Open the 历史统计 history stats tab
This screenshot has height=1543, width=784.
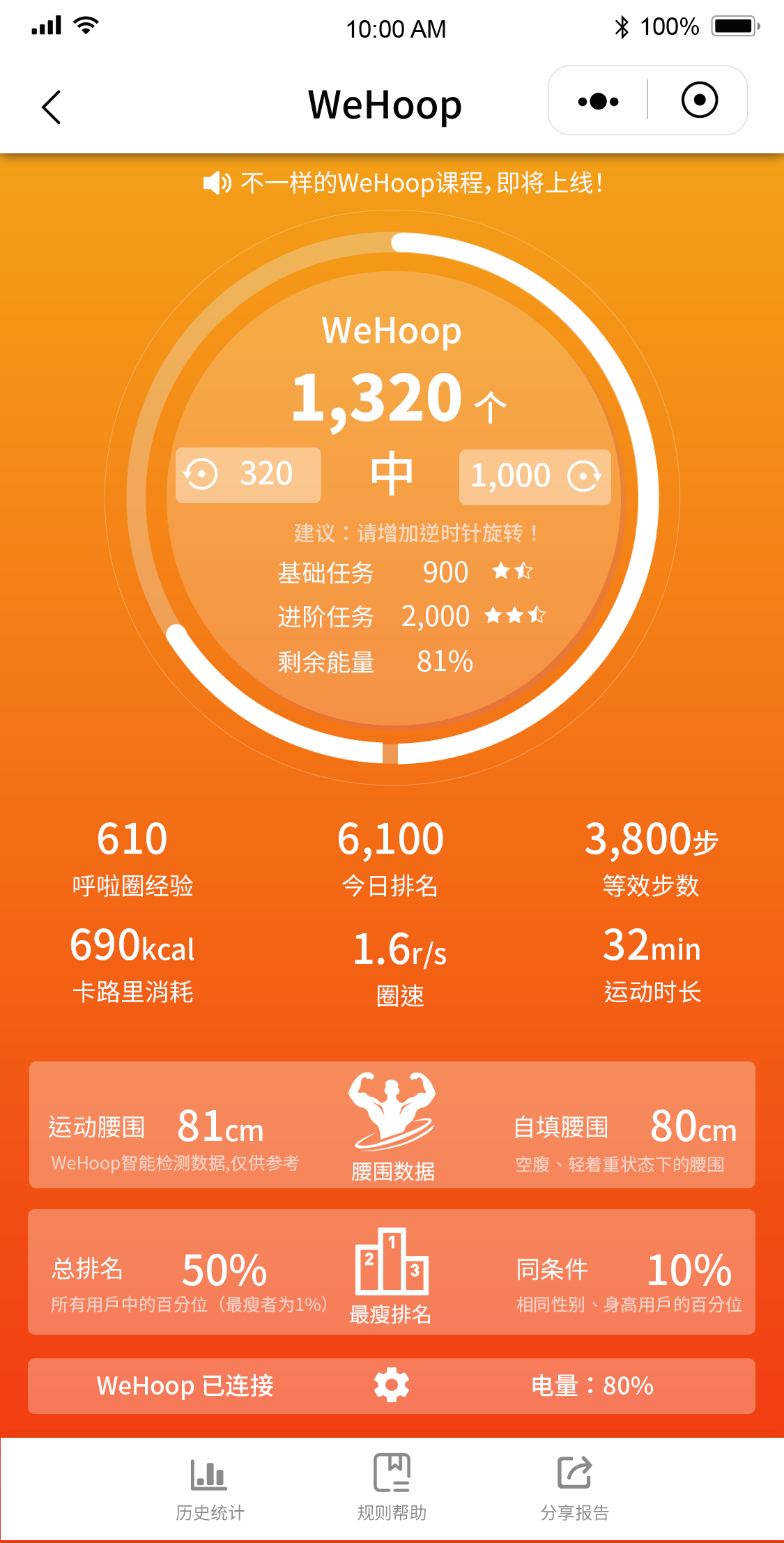[210, 1487]
